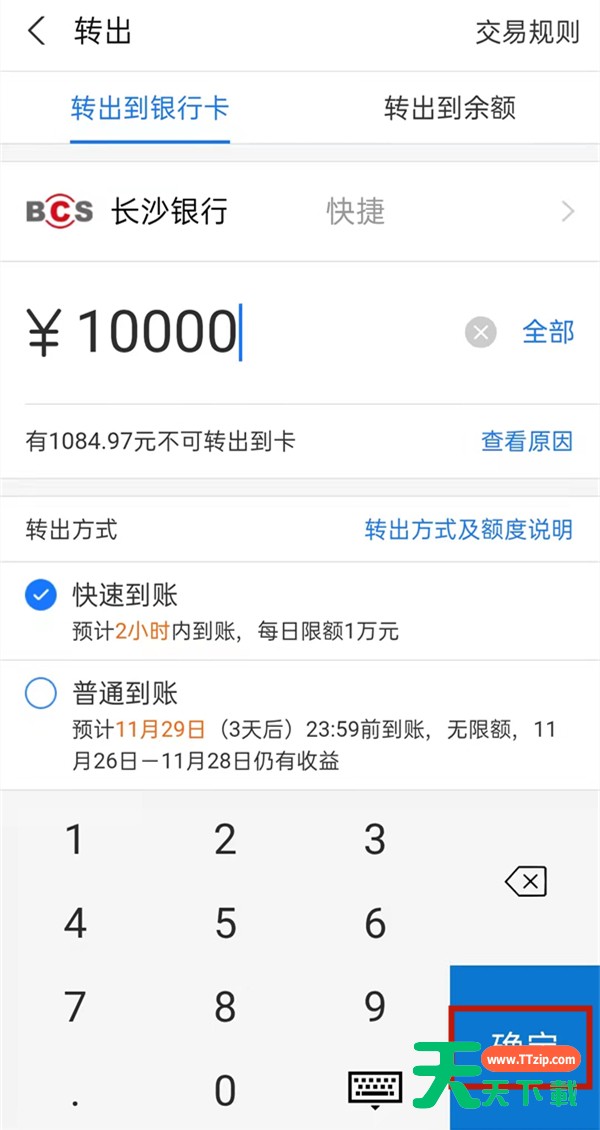The height and width of the screenshot is (1130, 600).
Task: Confirm the transfer with 确定
Action: pos(525,1047)
